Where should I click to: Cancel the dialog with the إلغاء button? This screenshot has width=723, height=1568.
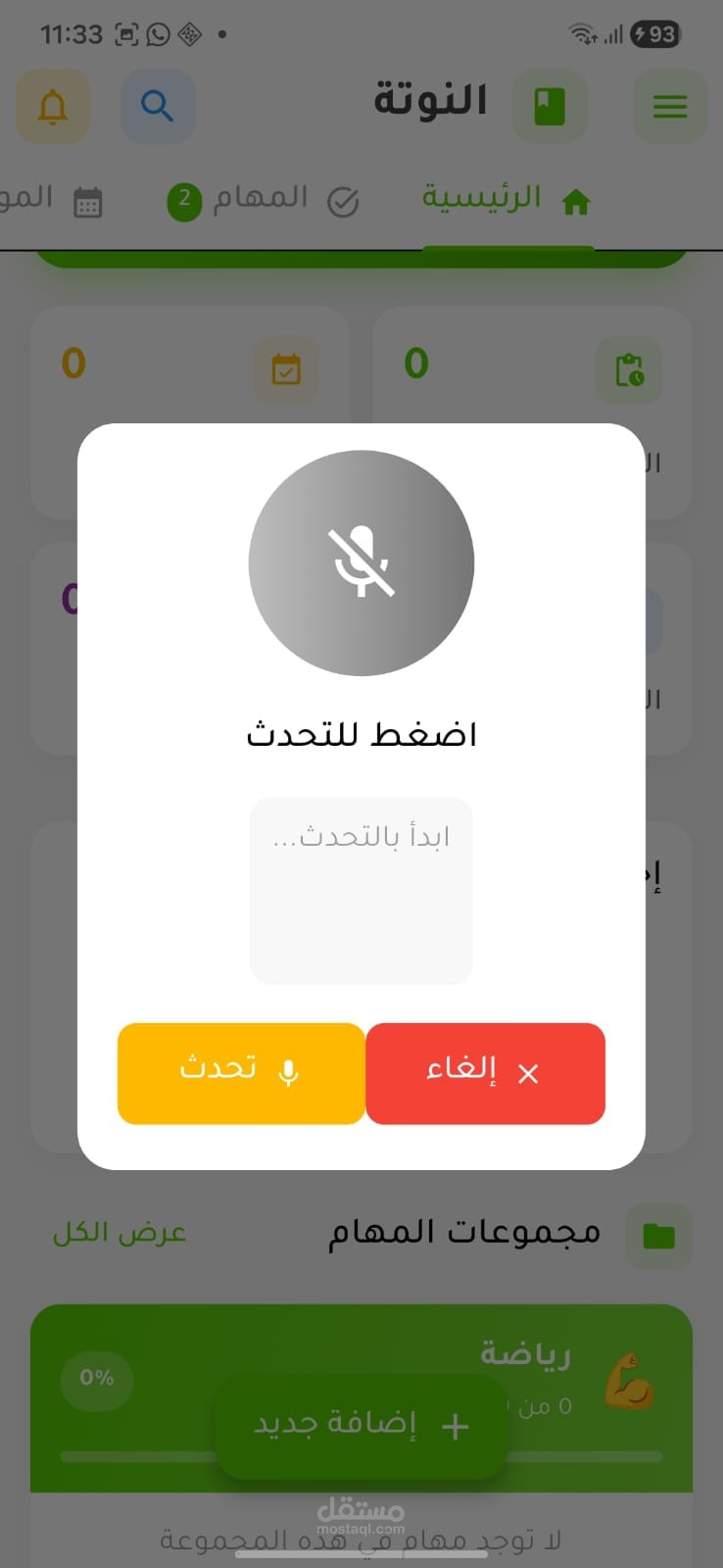click(x=485, y=1072)
